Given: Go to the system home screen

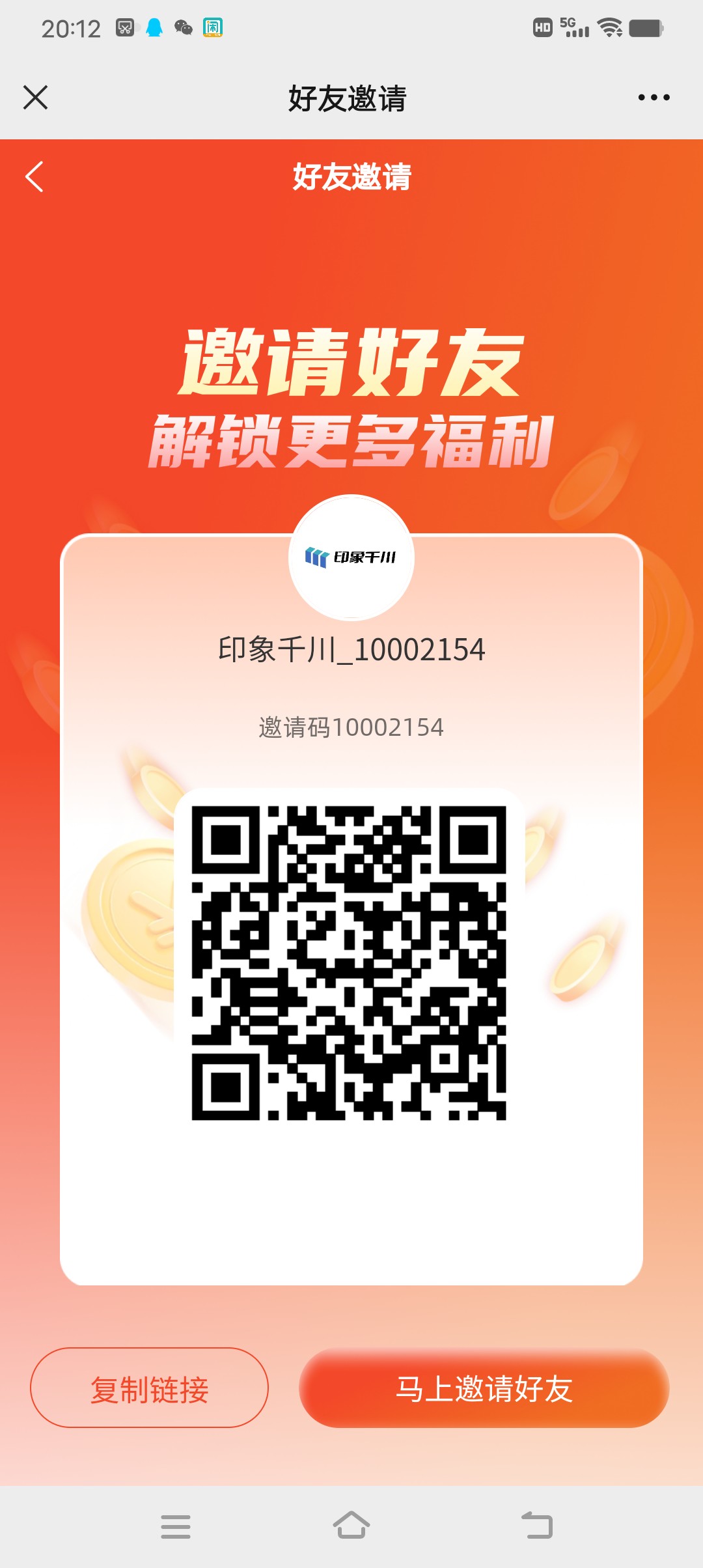Looking at the screenshot, I should 351,1526.
